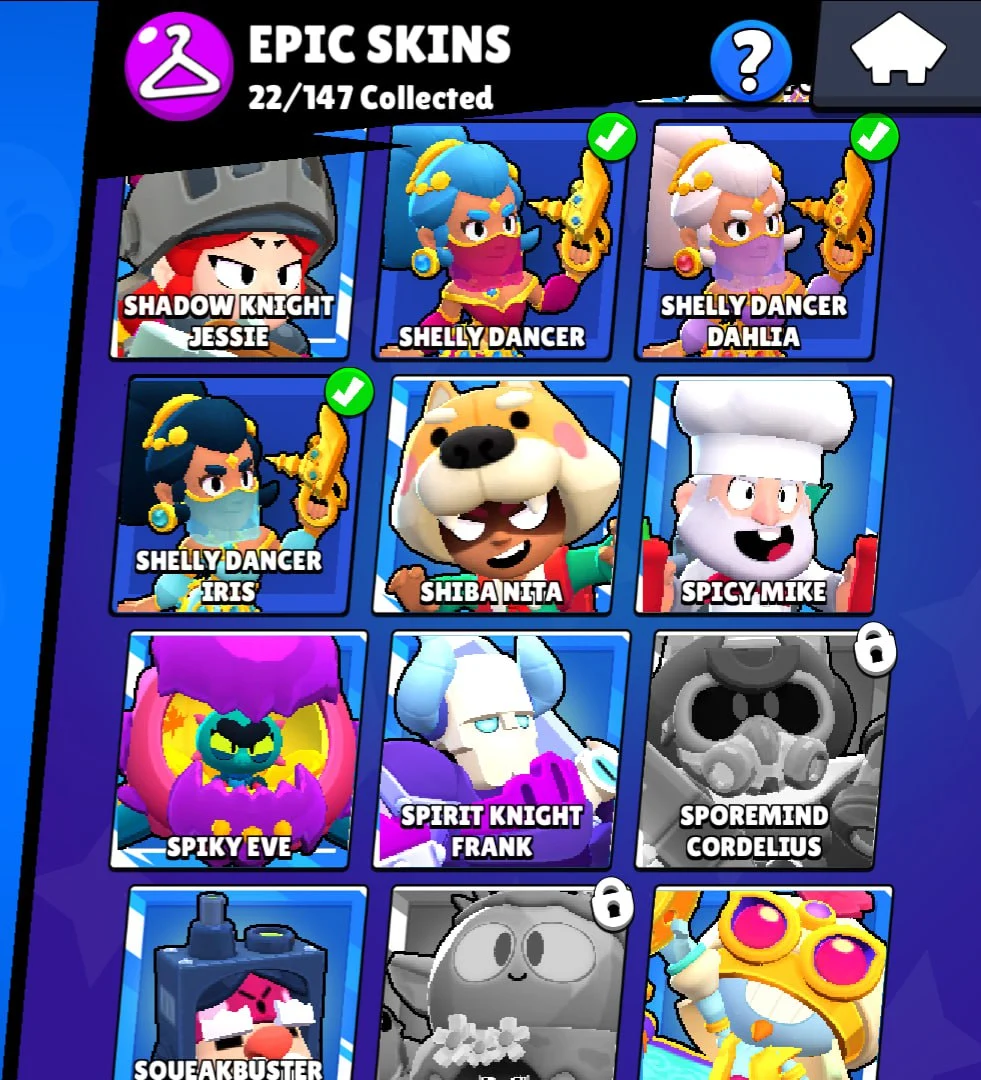981x1080 pixels.
Task: Return to the home screen
Action: click(897, 51)
